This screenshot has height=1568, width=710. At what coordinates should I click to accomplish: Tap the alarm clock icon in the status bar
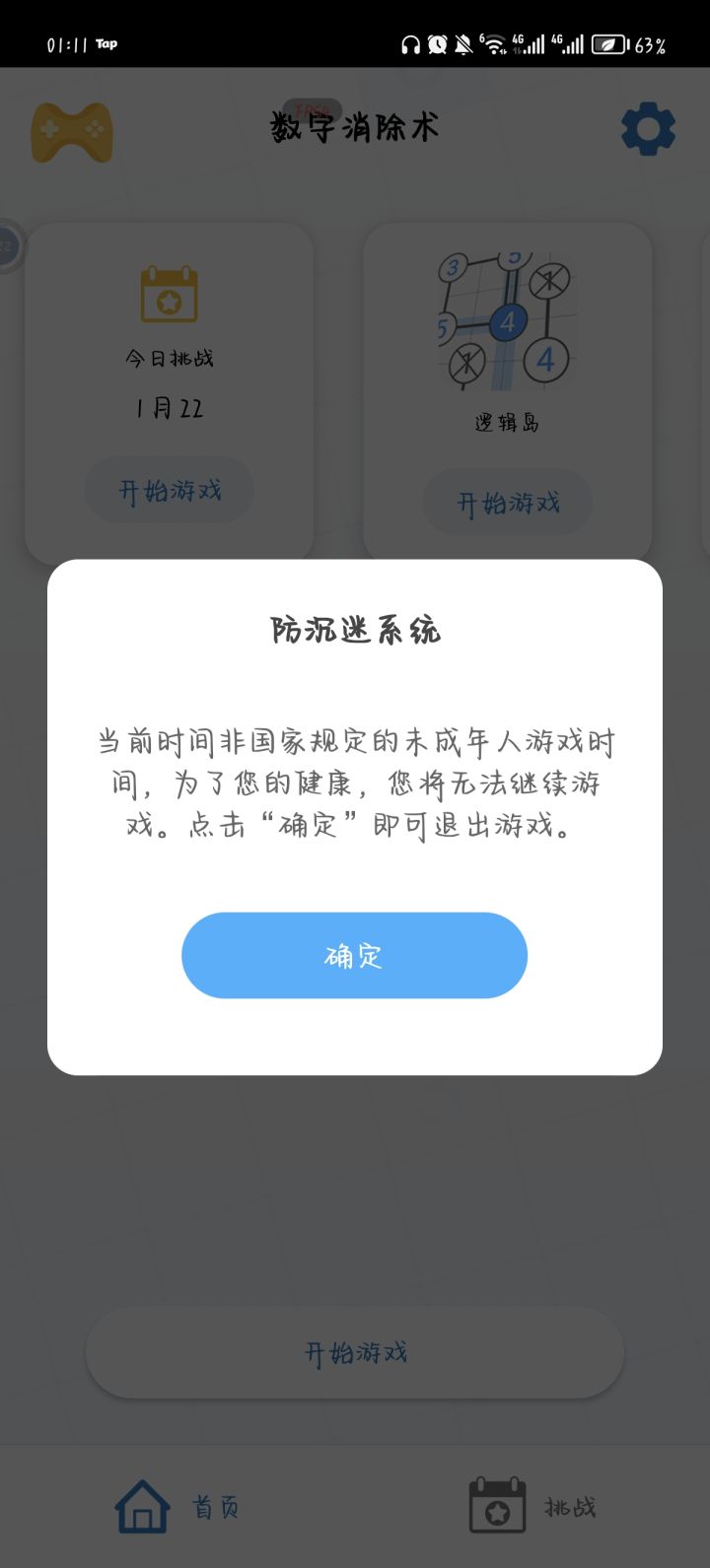(x=436, y=43)
